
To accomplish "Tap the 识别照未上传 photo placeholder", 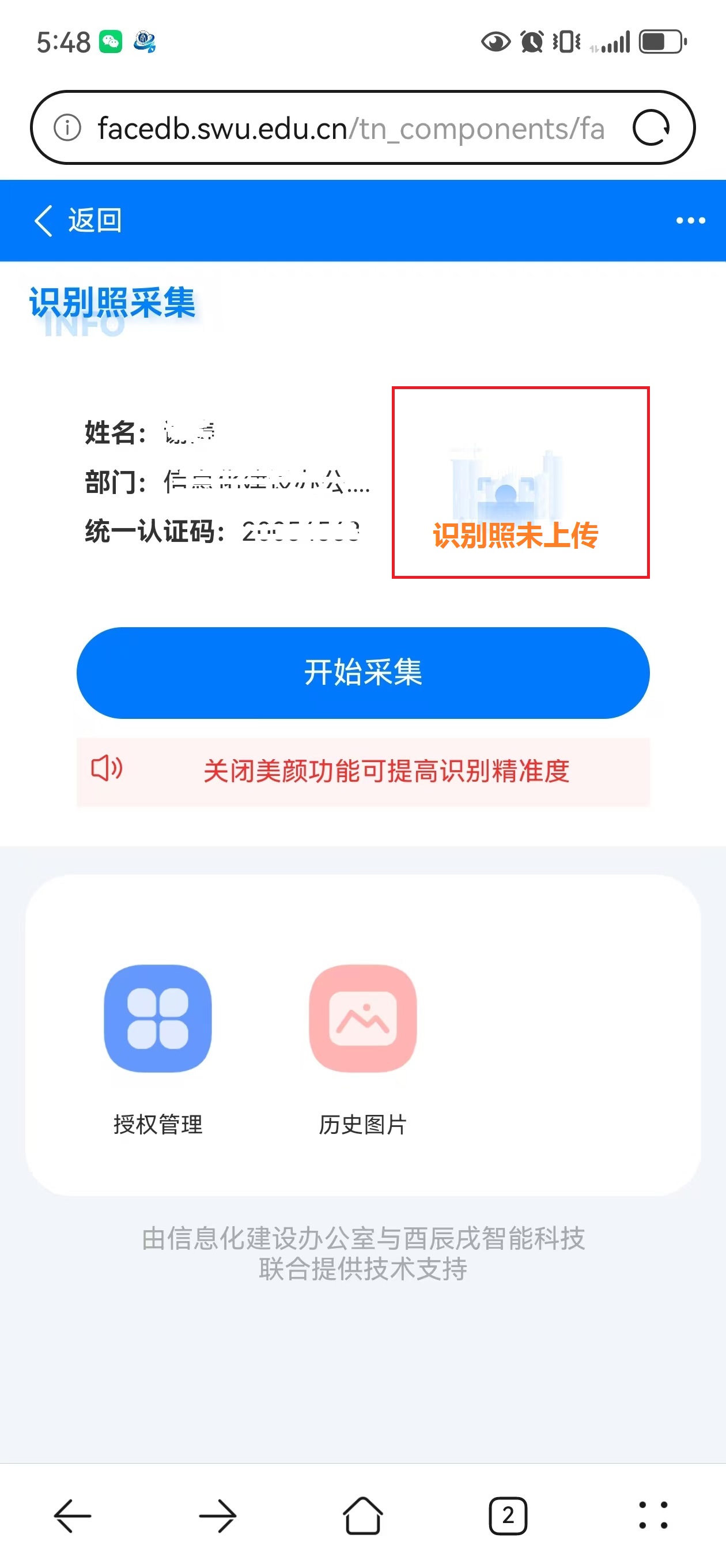I will (x=520, y=482).
